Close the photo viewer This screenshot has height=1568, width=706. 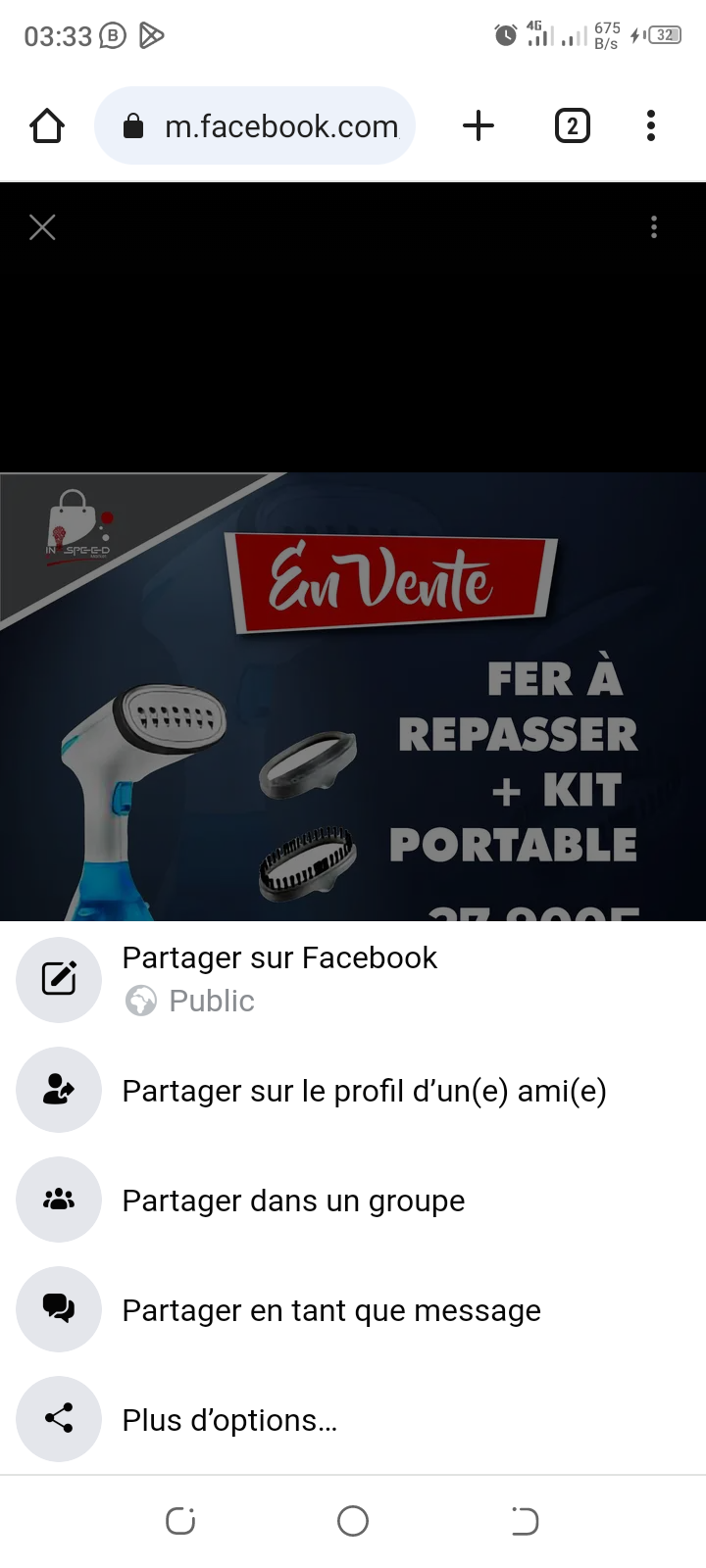(x=42, y=227)
